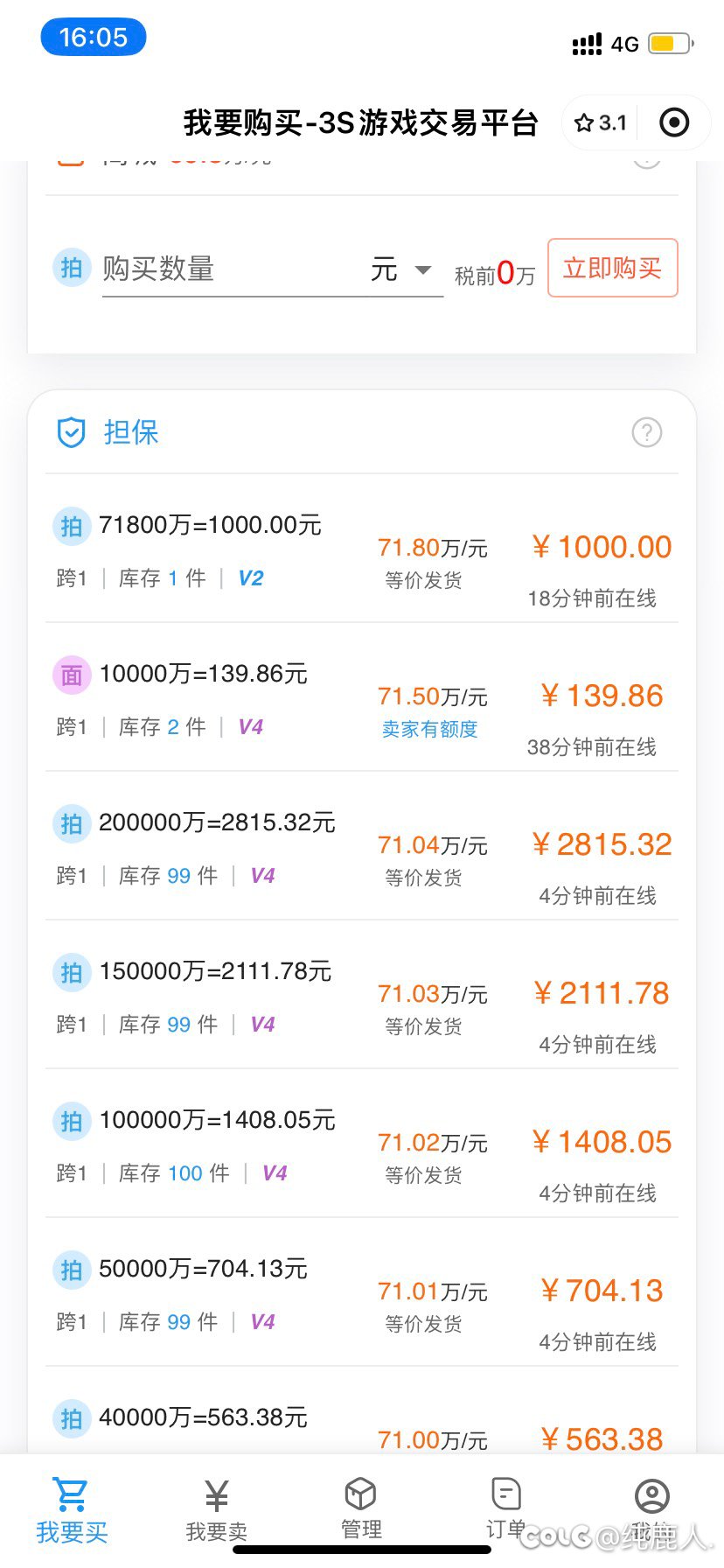The width and height of the screenshot is (724, 1568).
Task: Open the 10000万=139.86元 listing
Action: tap(362, 697)
